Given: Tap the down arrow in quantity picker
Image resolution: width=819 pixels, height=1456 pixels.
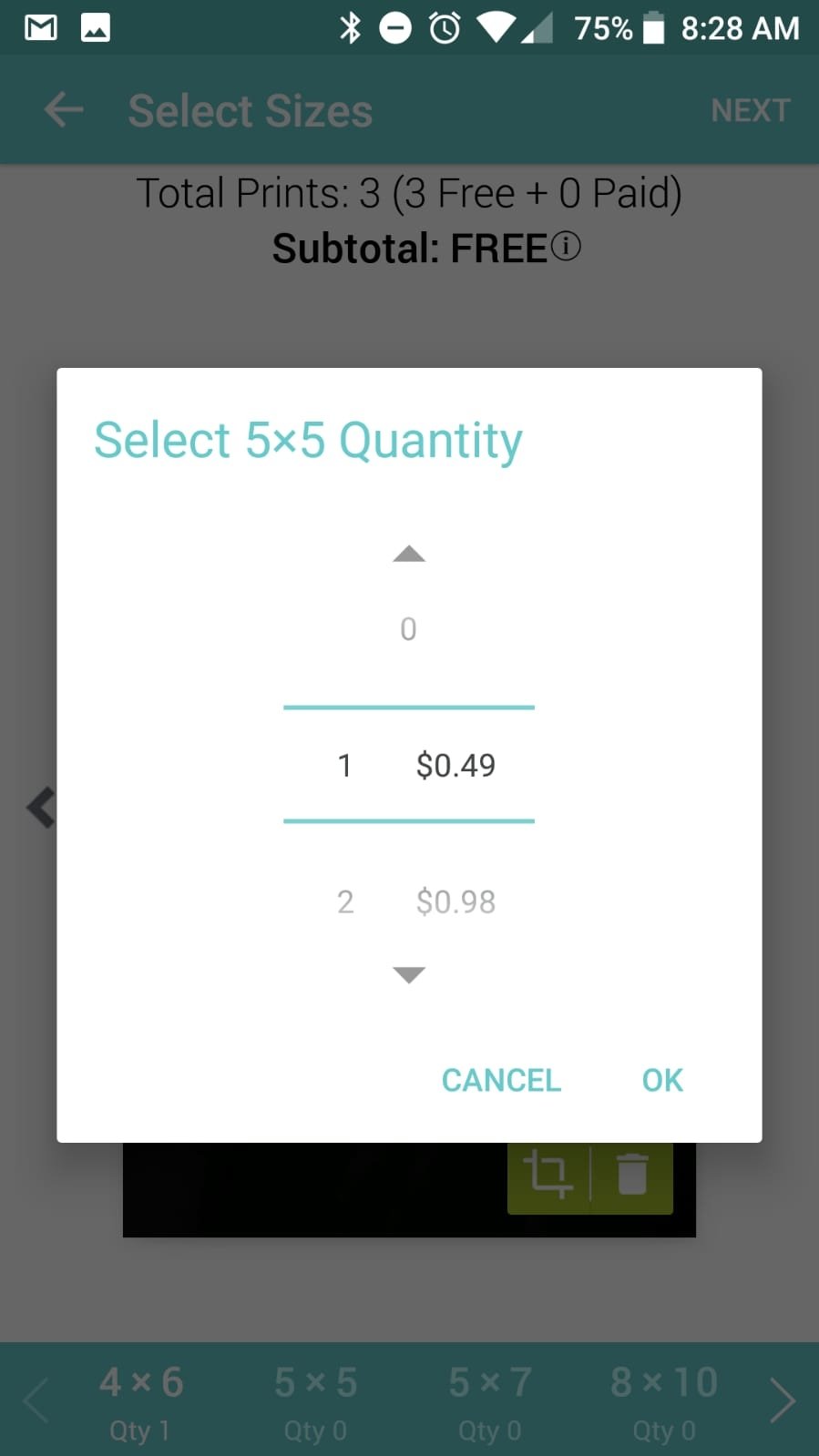Looking at the screenshot, I should [409, 975].
